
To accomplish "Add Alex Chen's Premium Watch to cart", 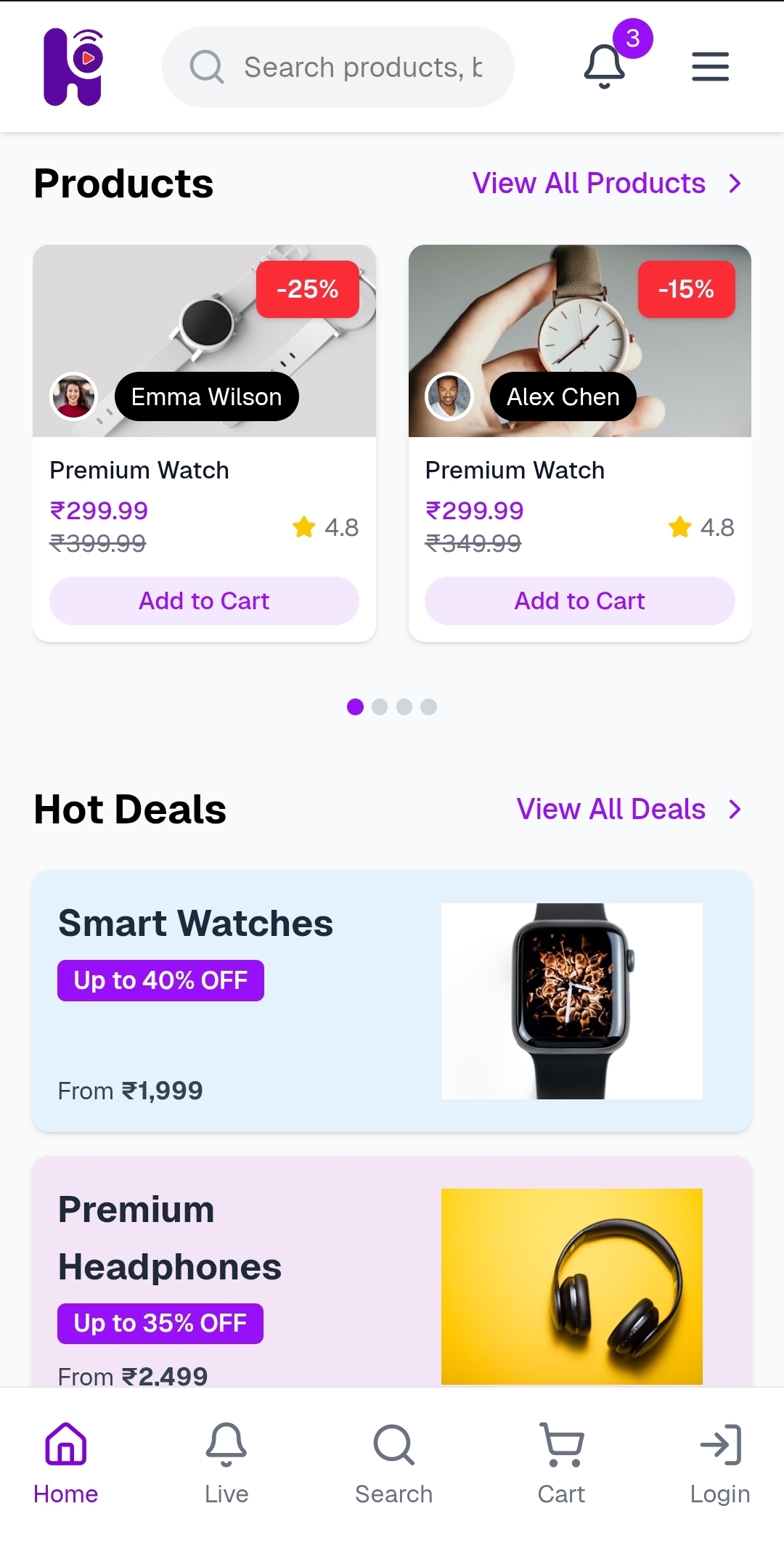I will coord(579,600).
